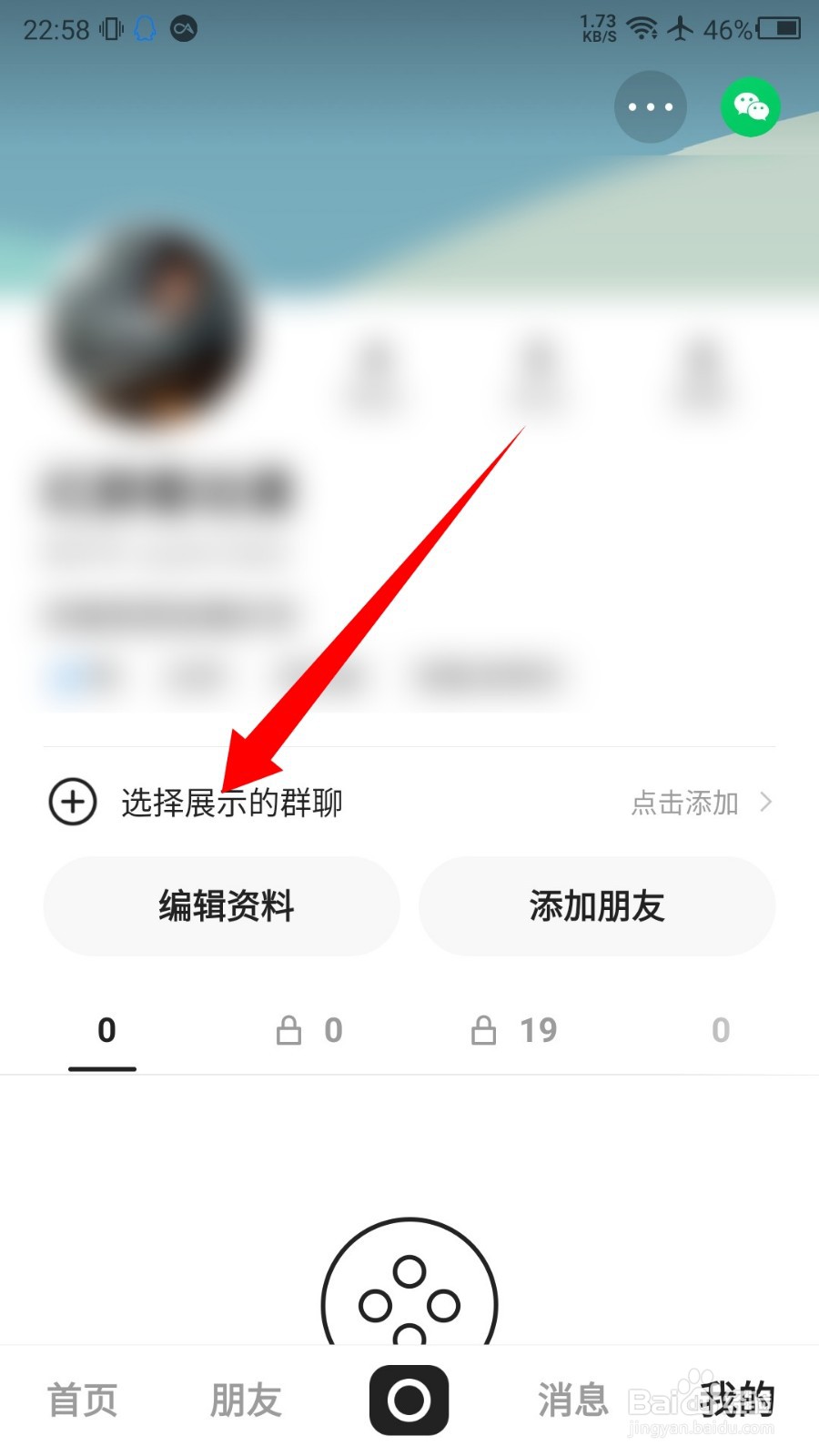Tap the chevron next to 点击添加
Image resolution: width=819 pixels, height=1456 pixels.
(x=764, y=802)
